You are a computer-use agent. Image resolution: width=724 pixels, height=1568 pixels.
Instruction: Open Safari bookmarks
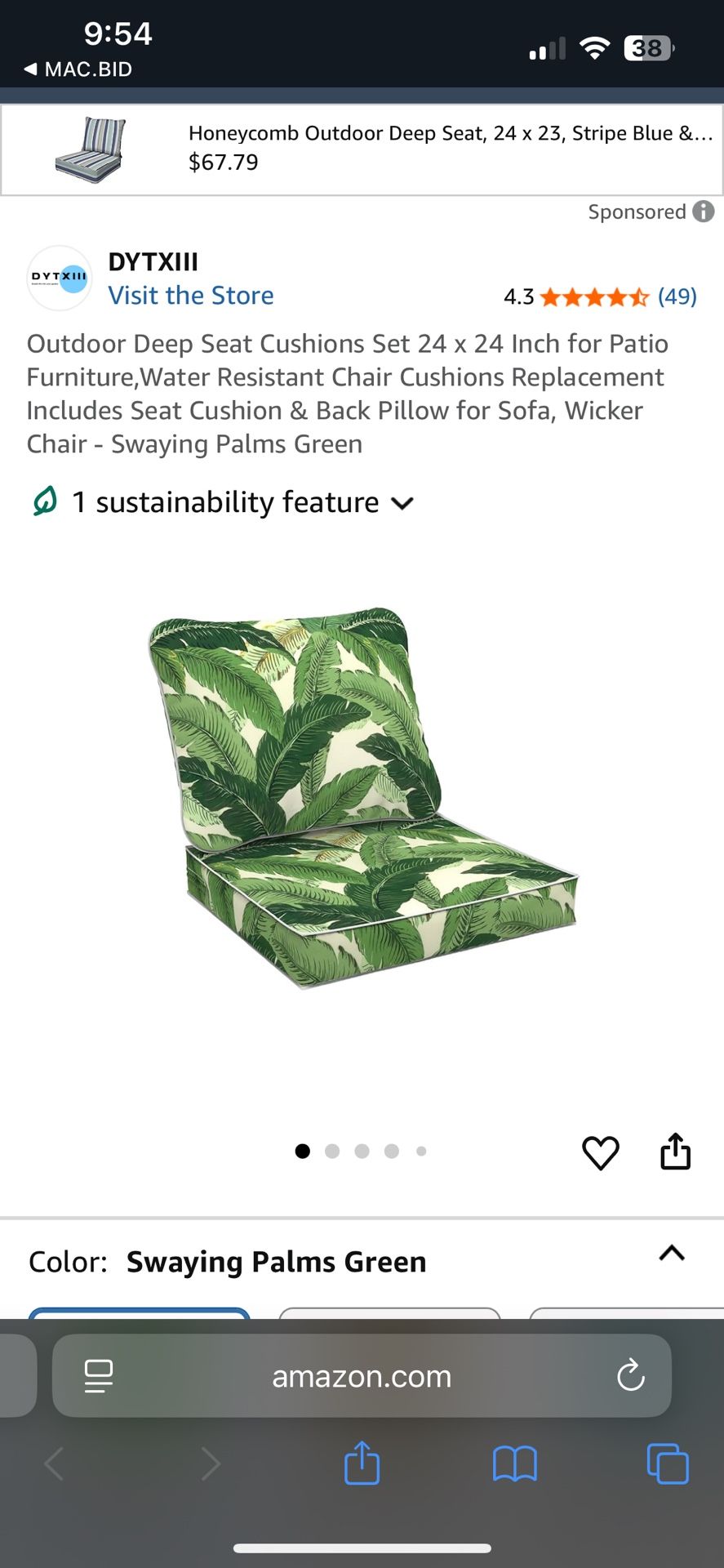pyautogui.click(x=514, y=1463)
